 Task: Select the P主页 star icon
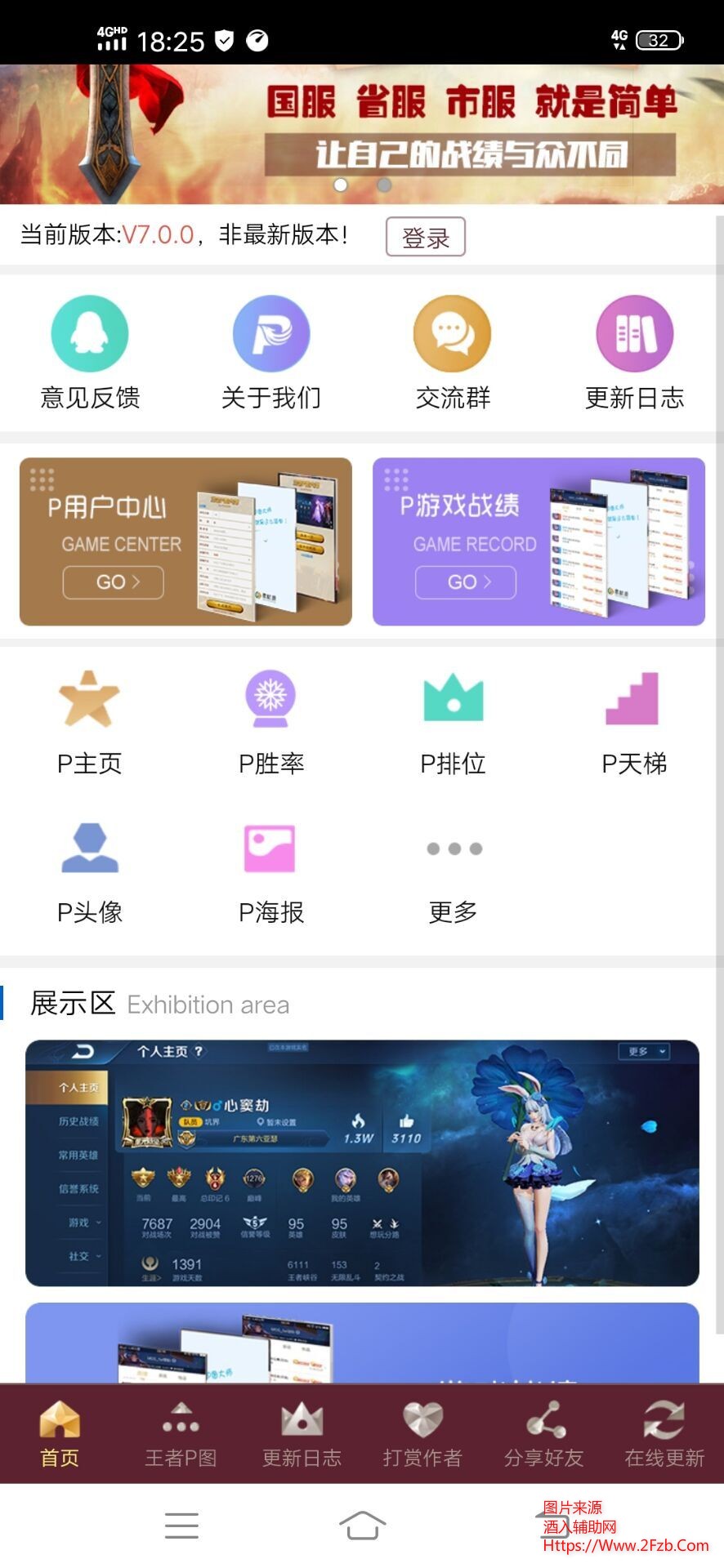(x=90, y=700)
